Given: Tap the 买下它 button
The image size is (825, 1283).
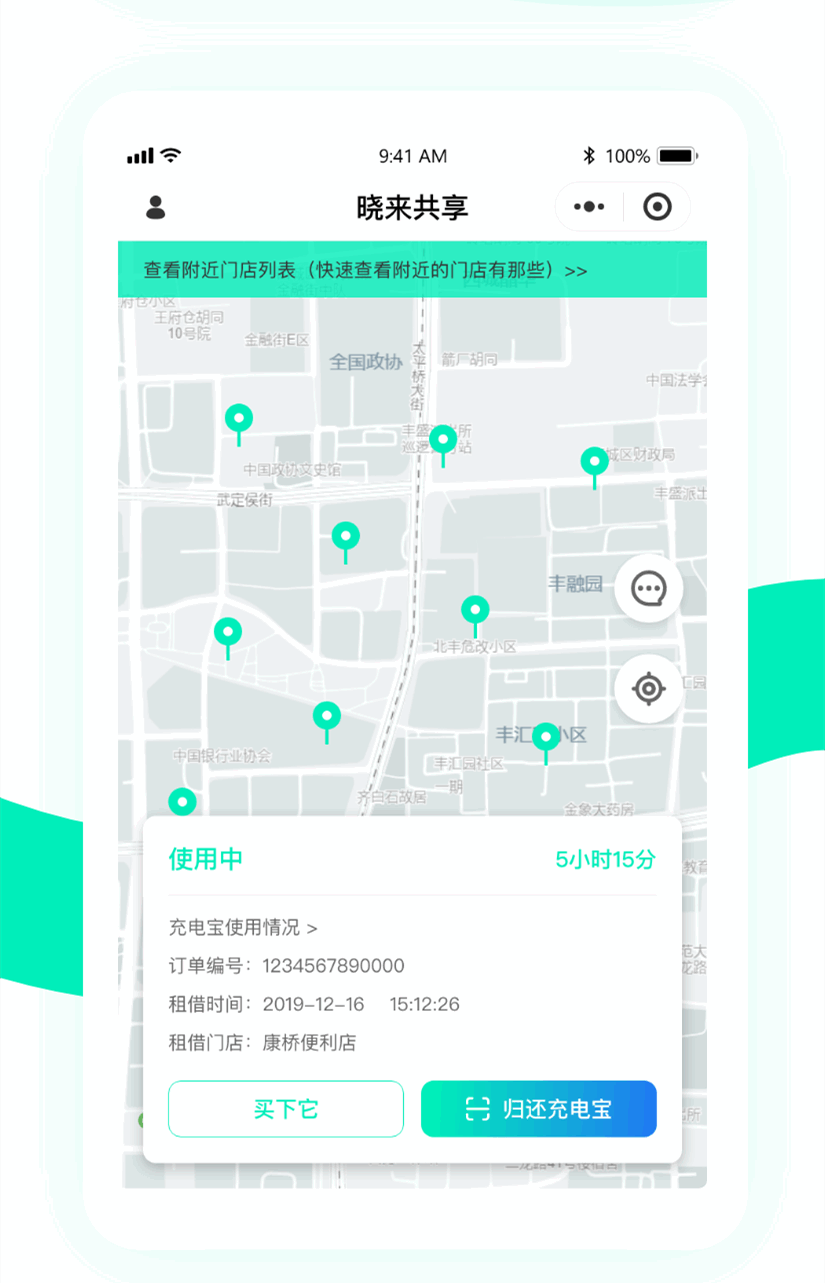Looking at the screenshot, I should (x=286, y=1109).
